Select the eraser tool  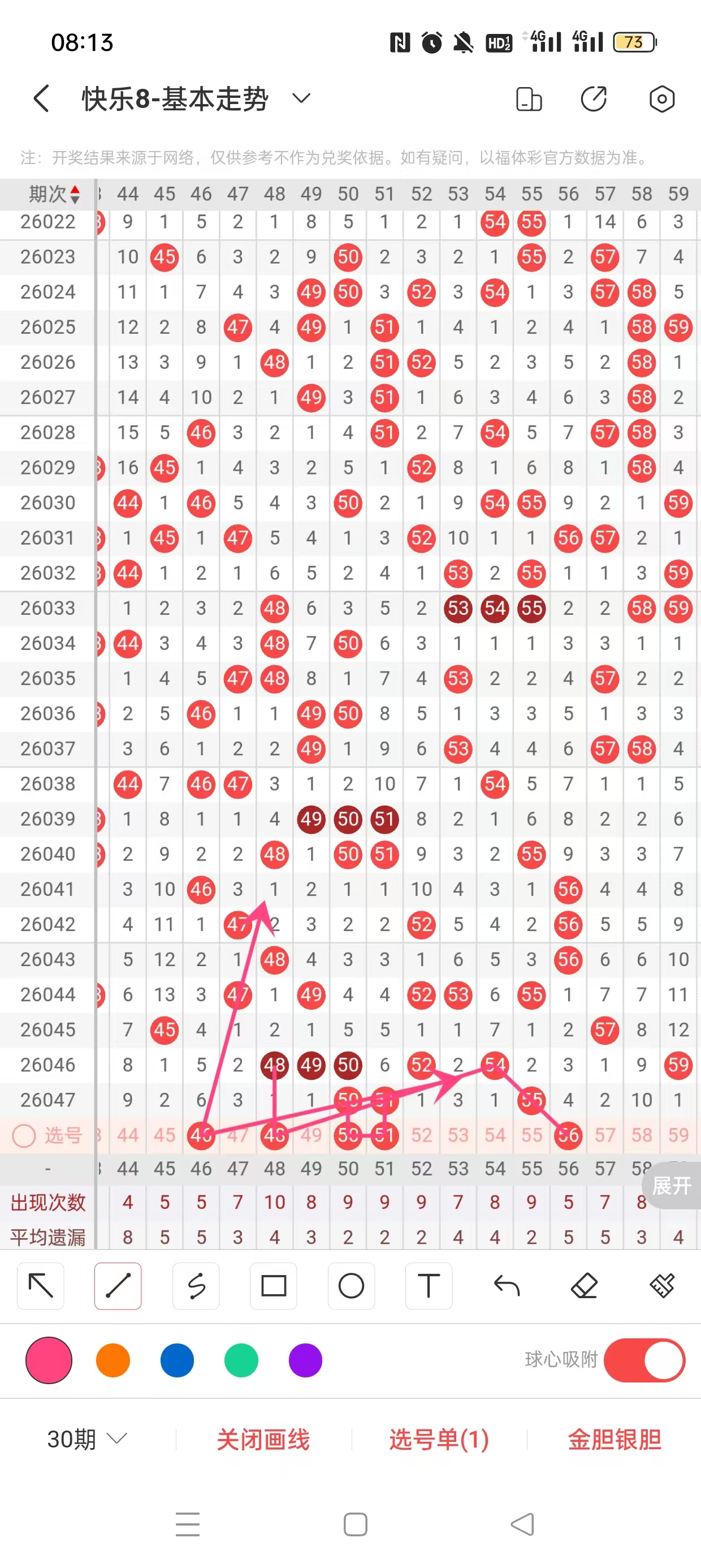tap(584, 1286)
